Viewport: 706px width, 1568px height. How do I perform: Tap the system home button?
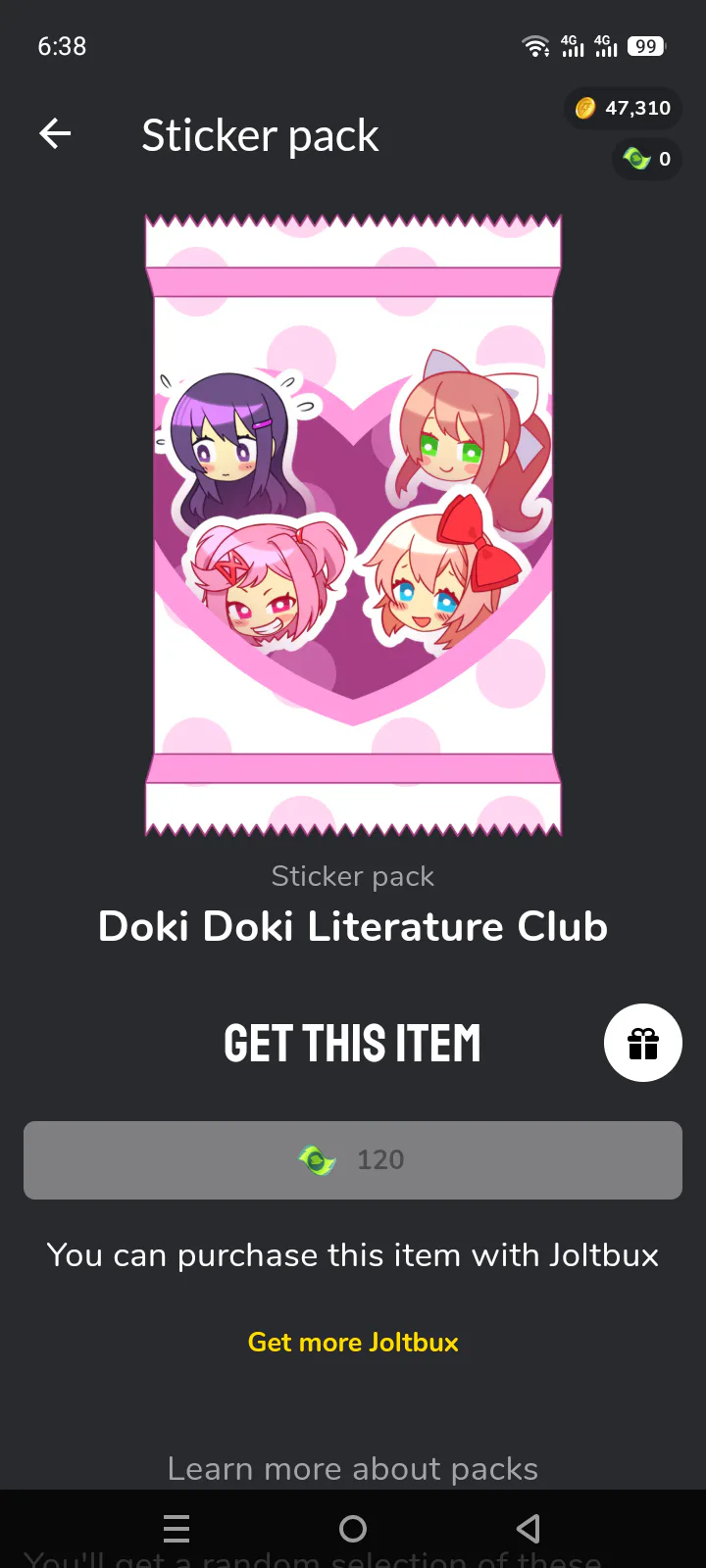click(x=353, y=1529)
